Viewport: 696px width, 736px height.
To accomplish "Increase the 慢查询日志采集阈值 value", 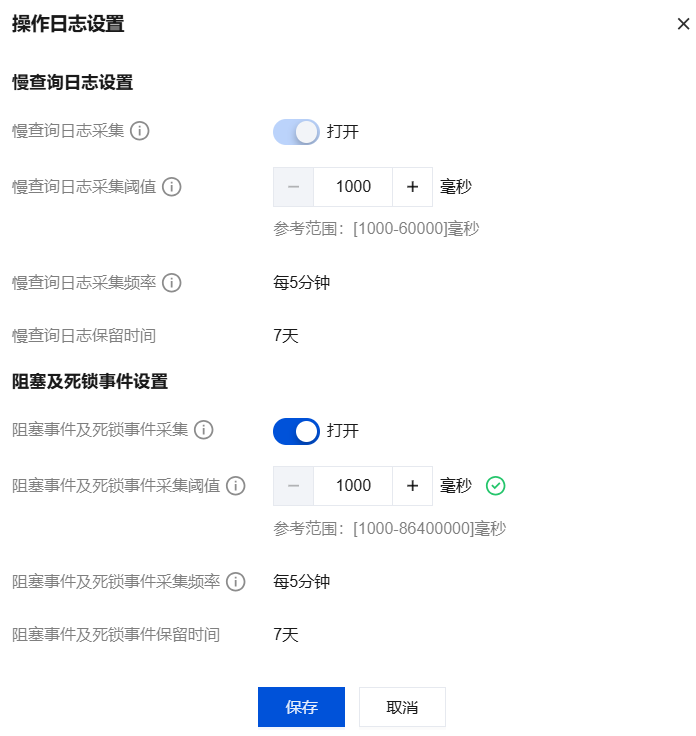I will pyautogui.click(x=412, y=187).
